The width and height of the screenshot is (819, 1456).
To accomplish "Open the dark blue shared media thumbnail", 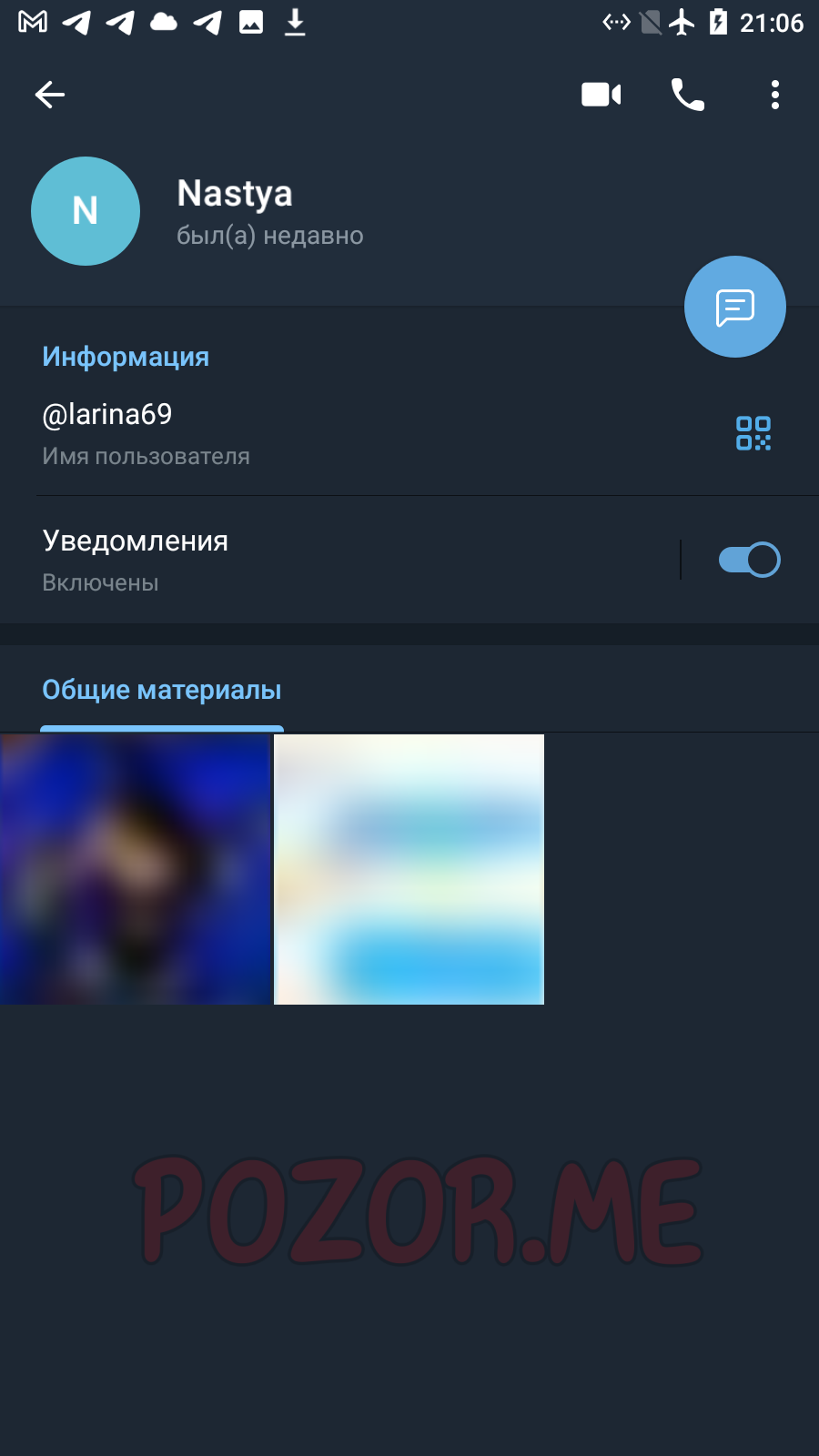I will click(x=136, y=870).
